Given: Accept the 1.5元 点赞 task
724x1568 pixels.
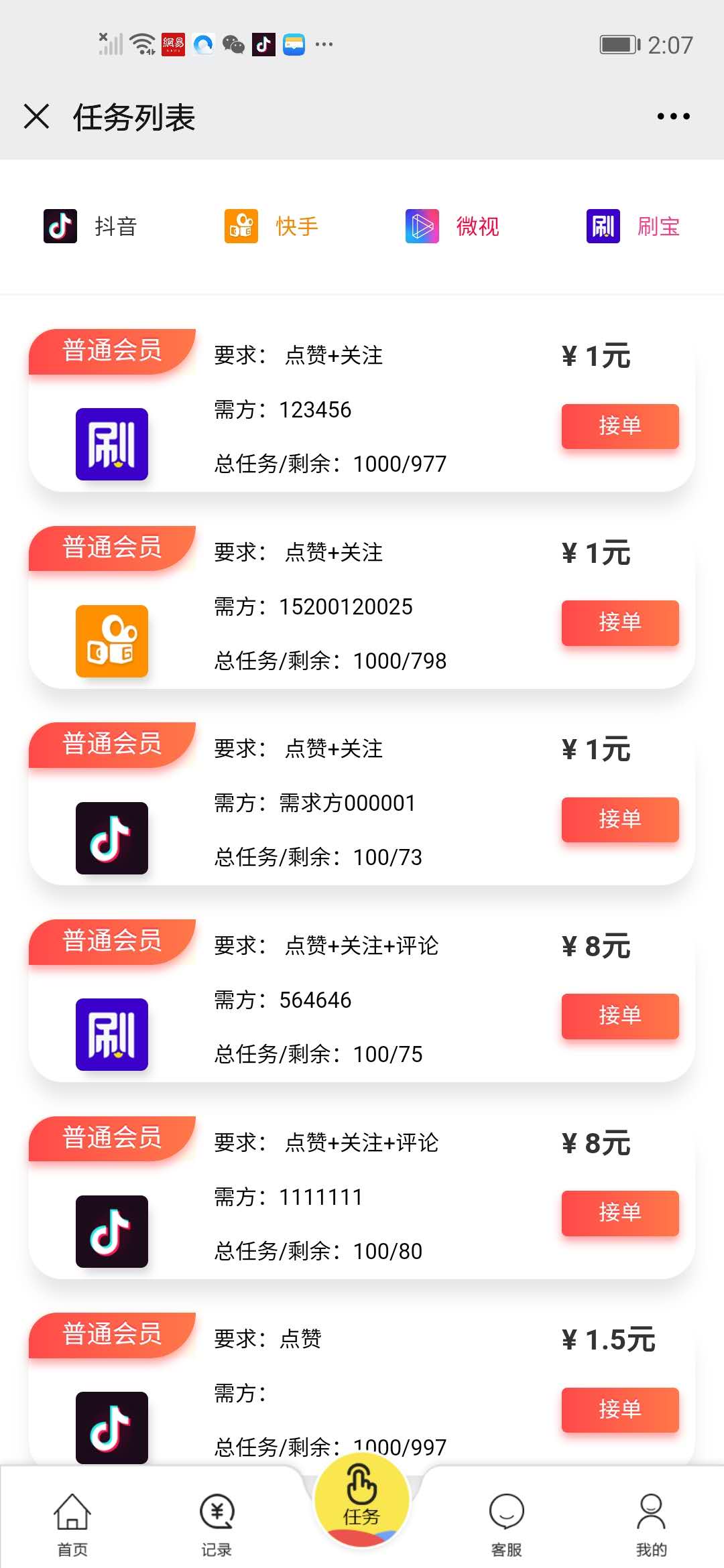Looking at the screenshot, I should pos(620,1410).
